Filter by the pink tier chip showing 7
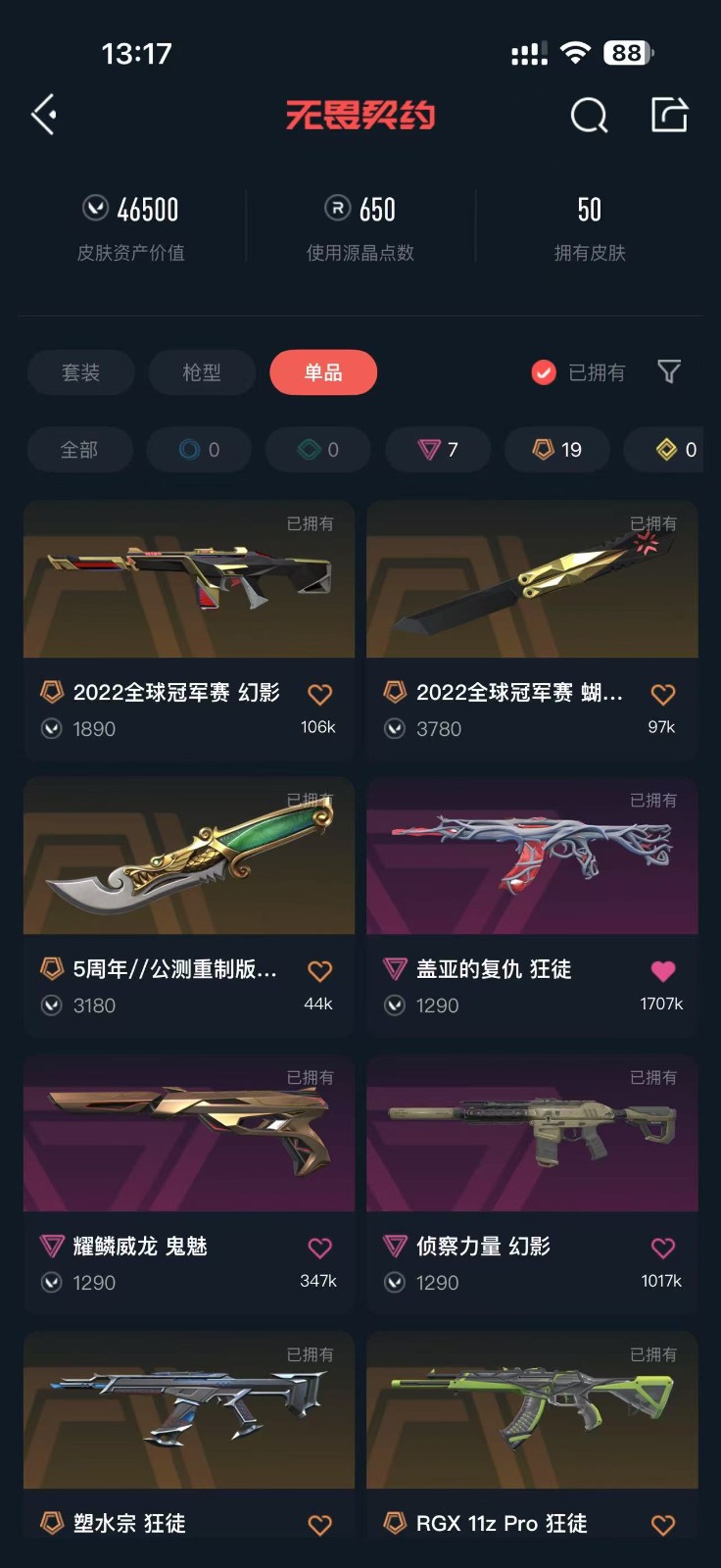Image resolution: width=721 pixels, height=1568 pixels. click(x=438, y=450)
